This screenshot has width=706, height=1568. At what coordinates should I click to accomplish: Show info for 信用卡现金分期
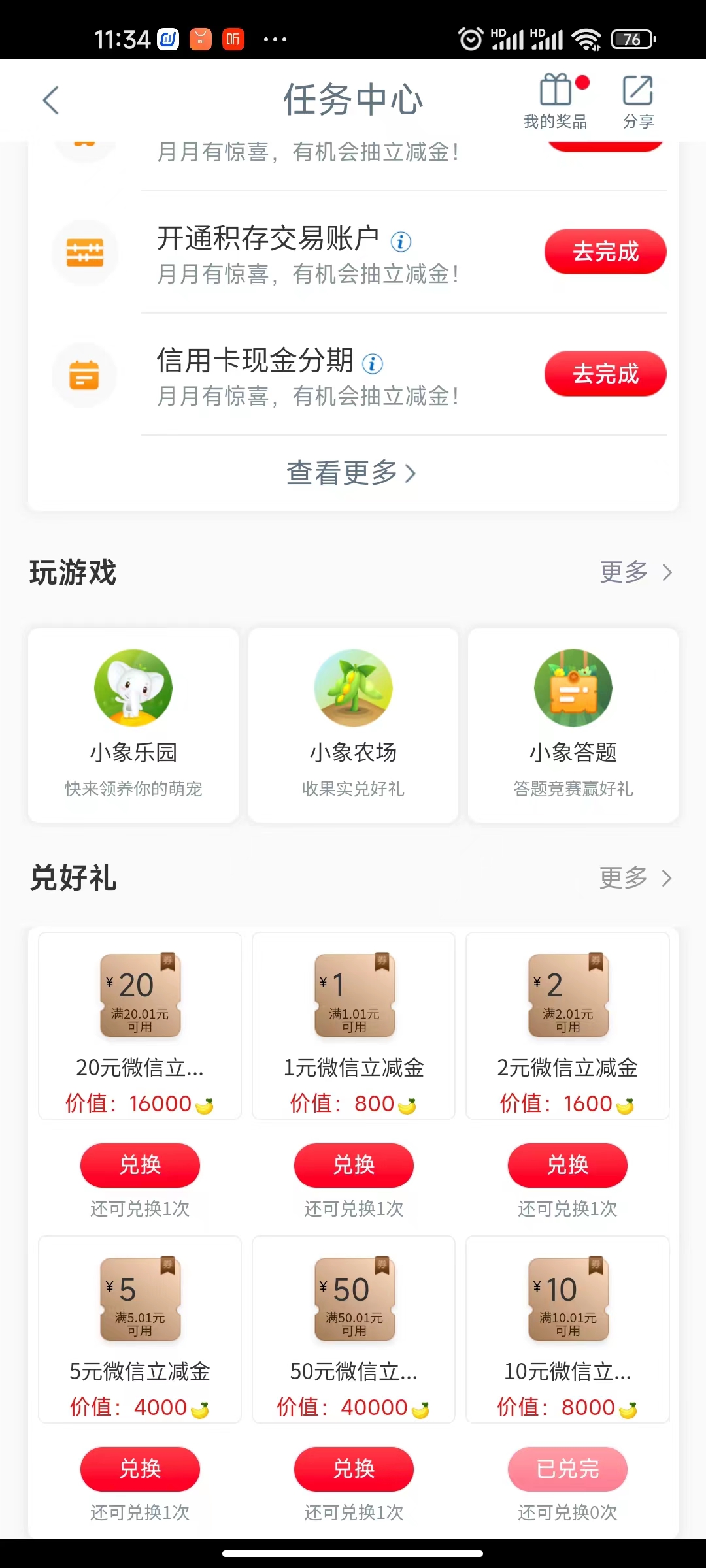373,363
